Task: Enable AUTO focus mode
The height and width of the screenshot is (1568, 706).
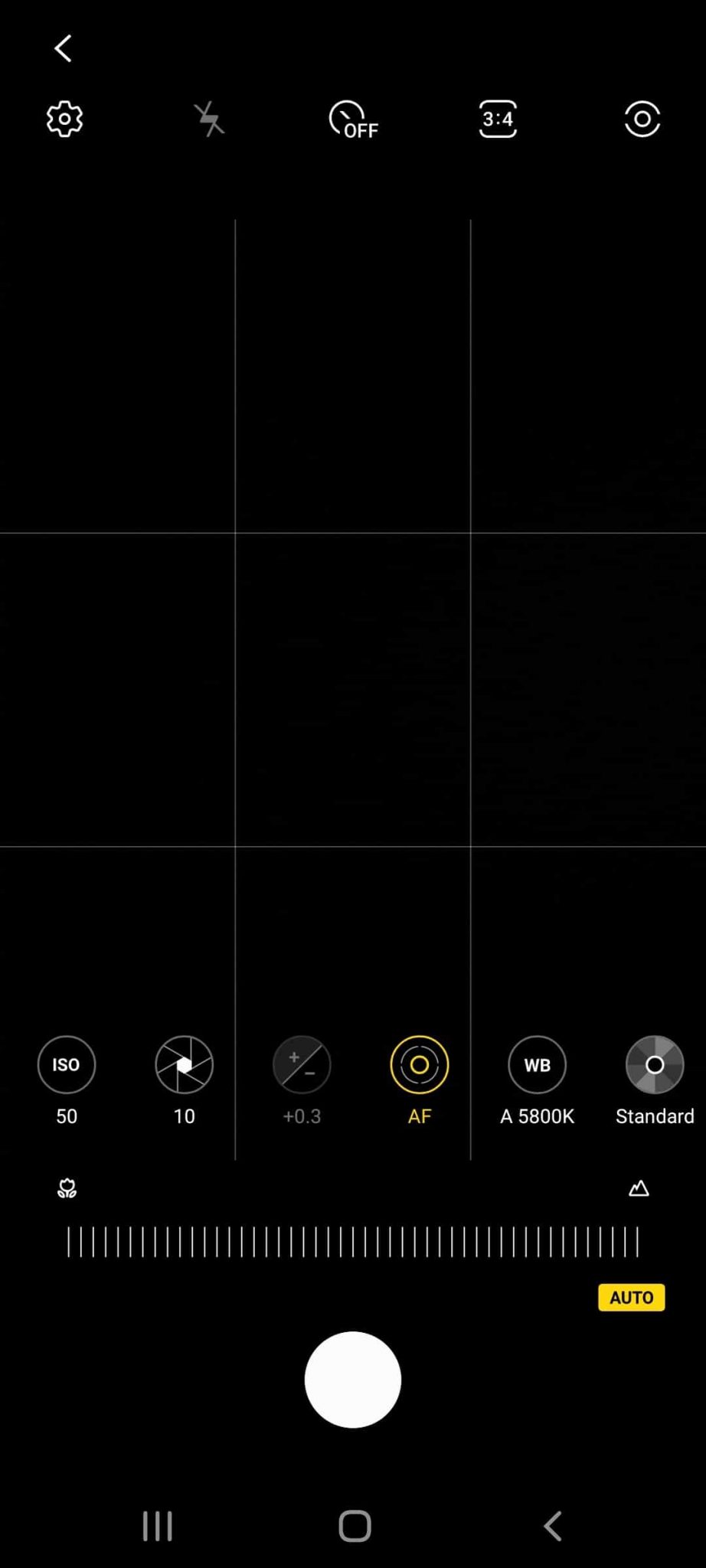Action: 631,1298
